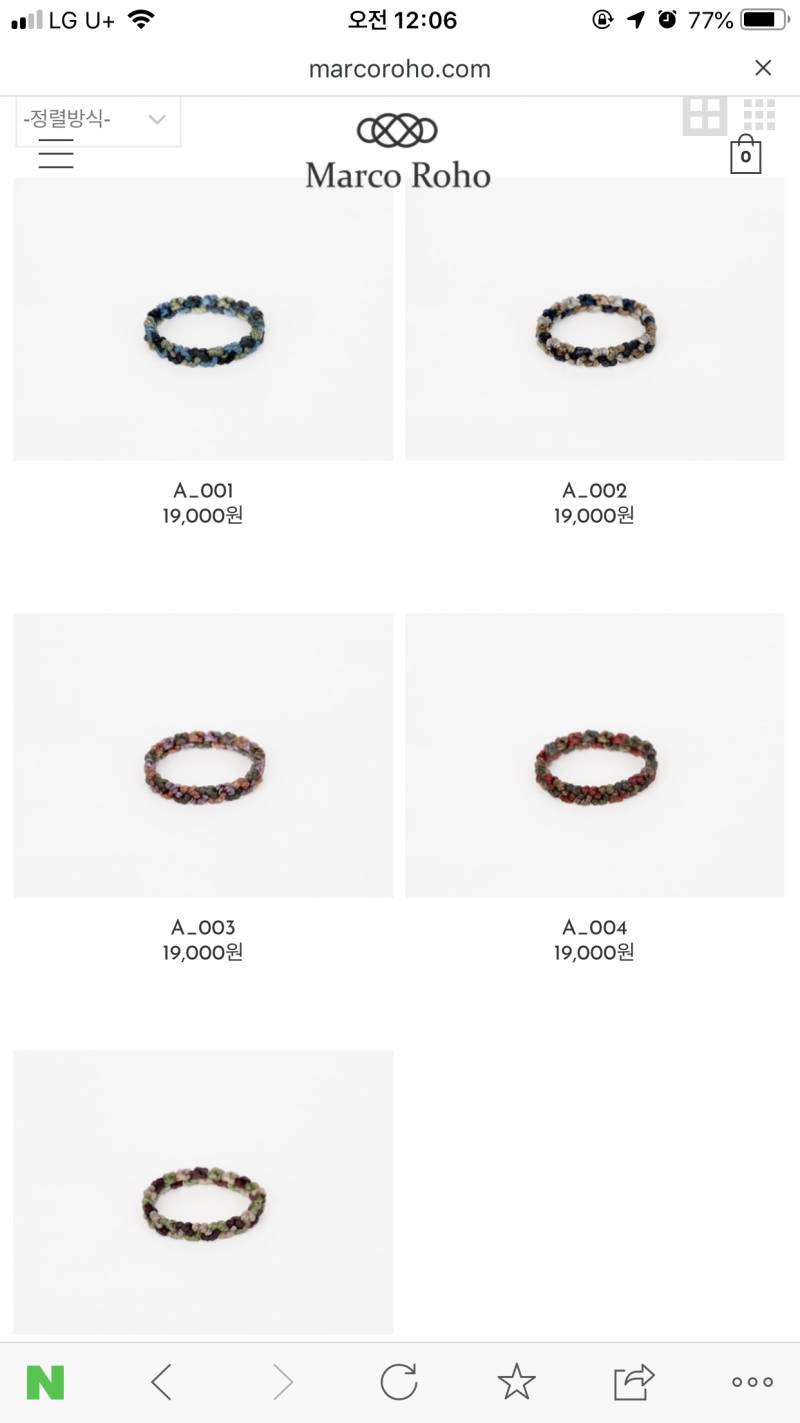View the A_004 ring product
Viewport: 800px width, 1423px height.
pos(595,756)
